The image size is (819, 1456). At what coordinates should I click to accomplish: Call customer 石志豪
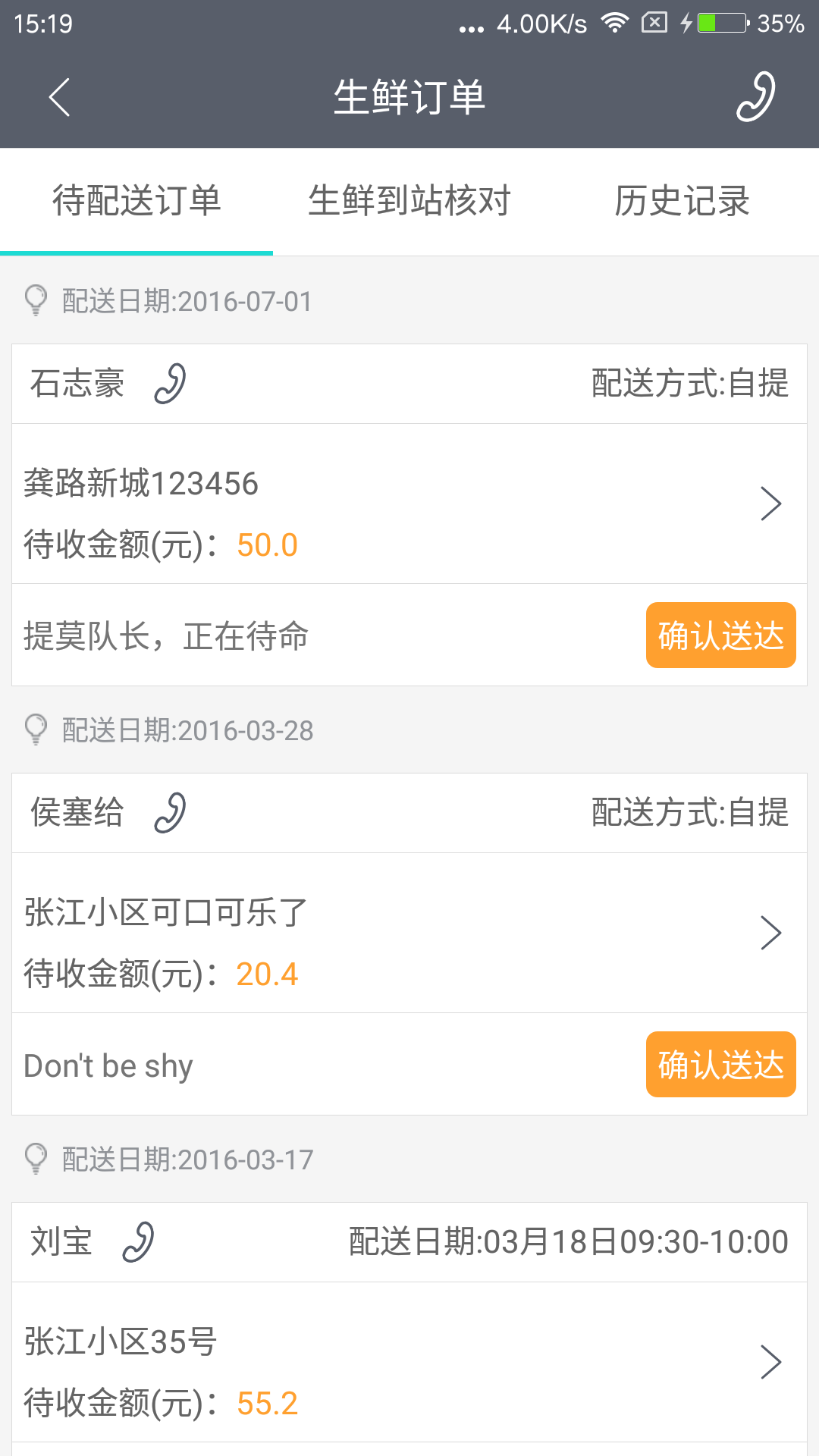click(x=171, y=384)
